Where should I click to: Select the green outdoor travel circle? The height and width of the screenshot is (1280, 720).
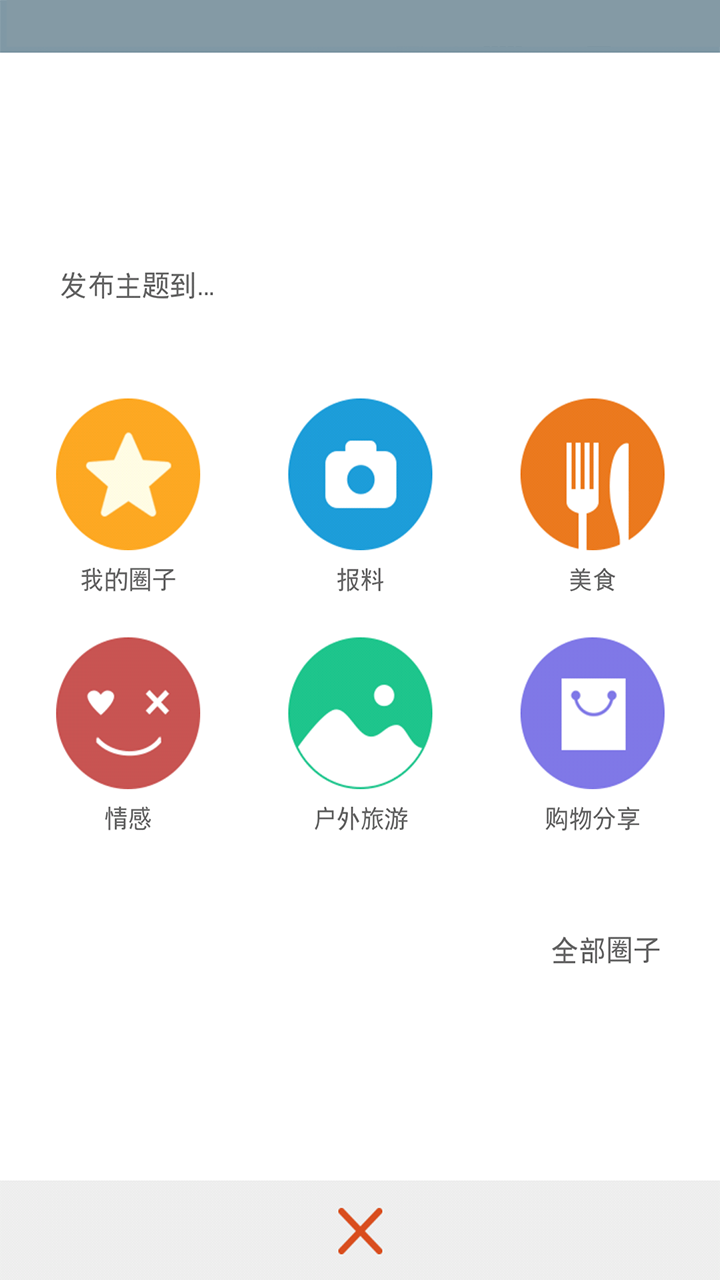click(361, 713)
